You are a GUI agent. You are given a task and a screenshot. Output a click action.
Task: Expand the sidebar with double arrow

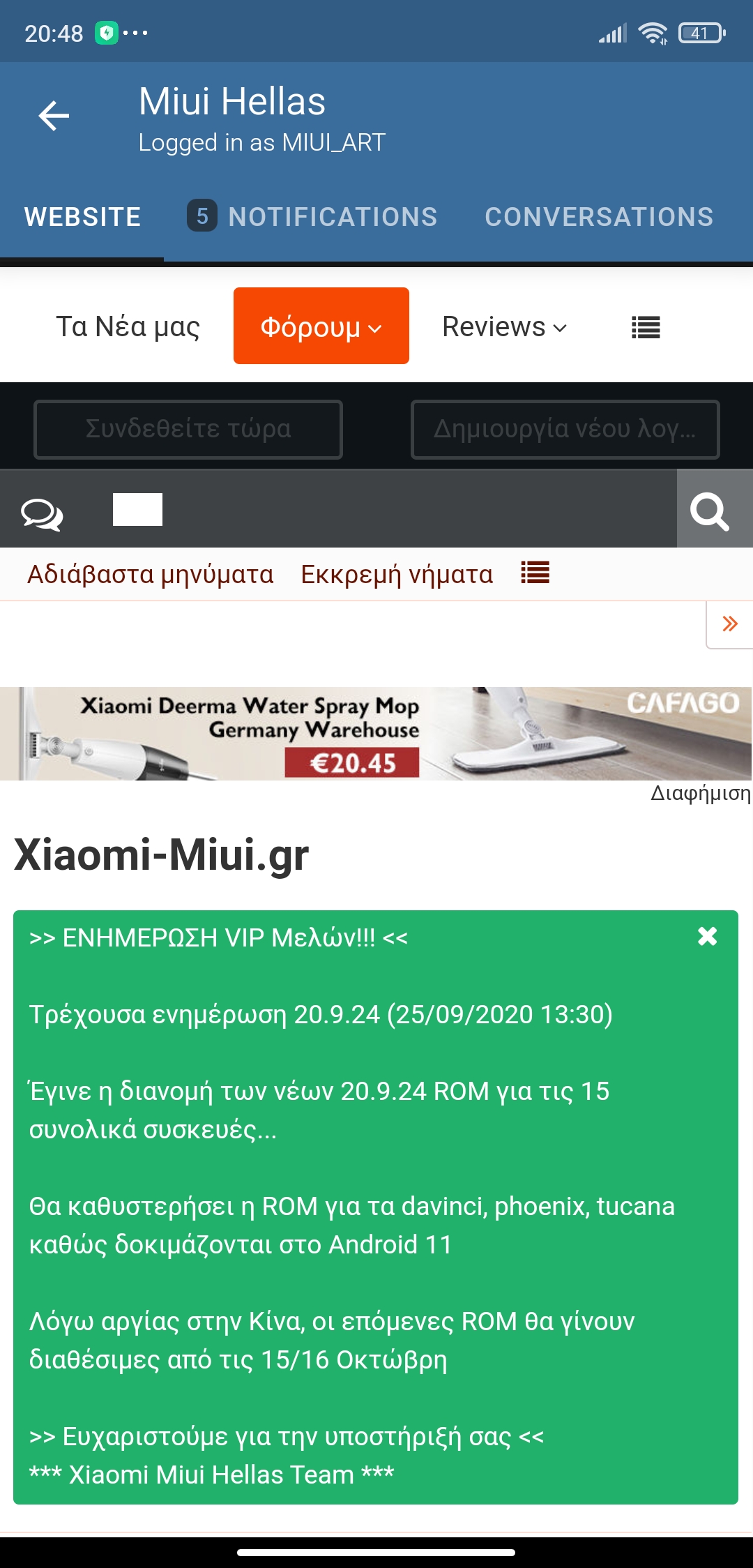coord(729,624)
